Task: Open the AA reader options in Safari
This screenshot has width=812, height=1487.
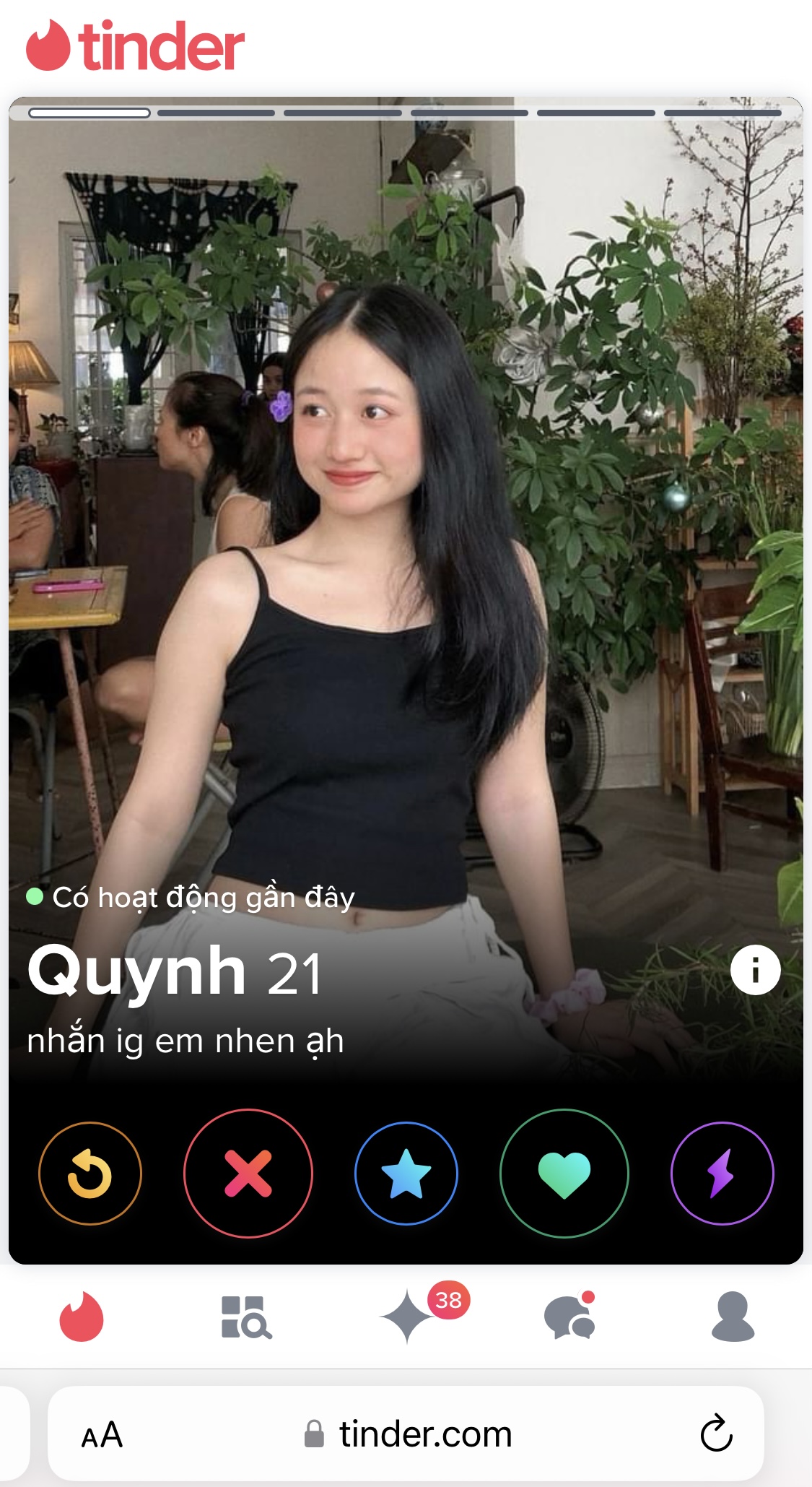Action: click(x=102, y=1435)
